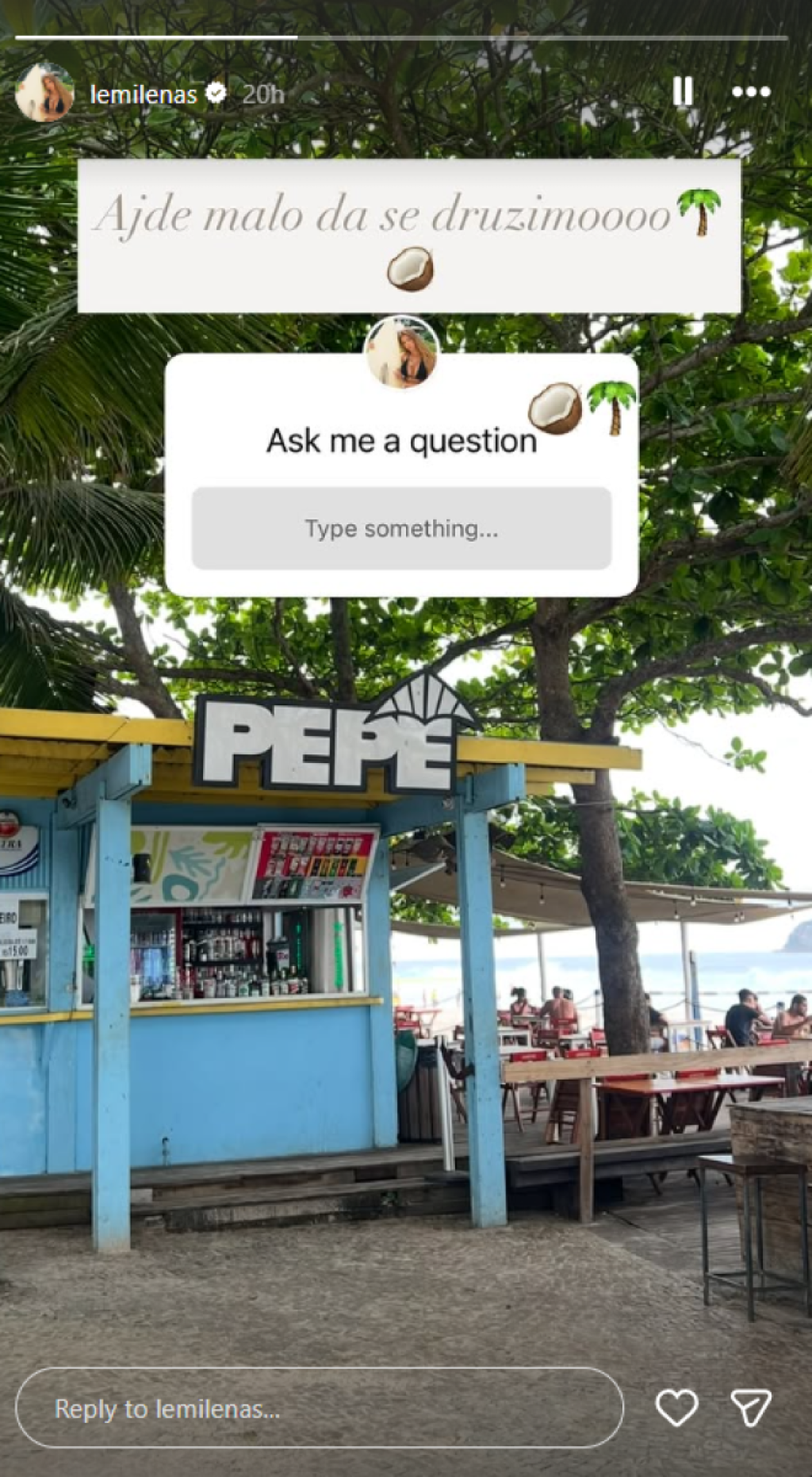Focus the 'Reply to lemilenas...' field
The width and height of the screenshot is (812, 1477).
(x=319, y=1408)
